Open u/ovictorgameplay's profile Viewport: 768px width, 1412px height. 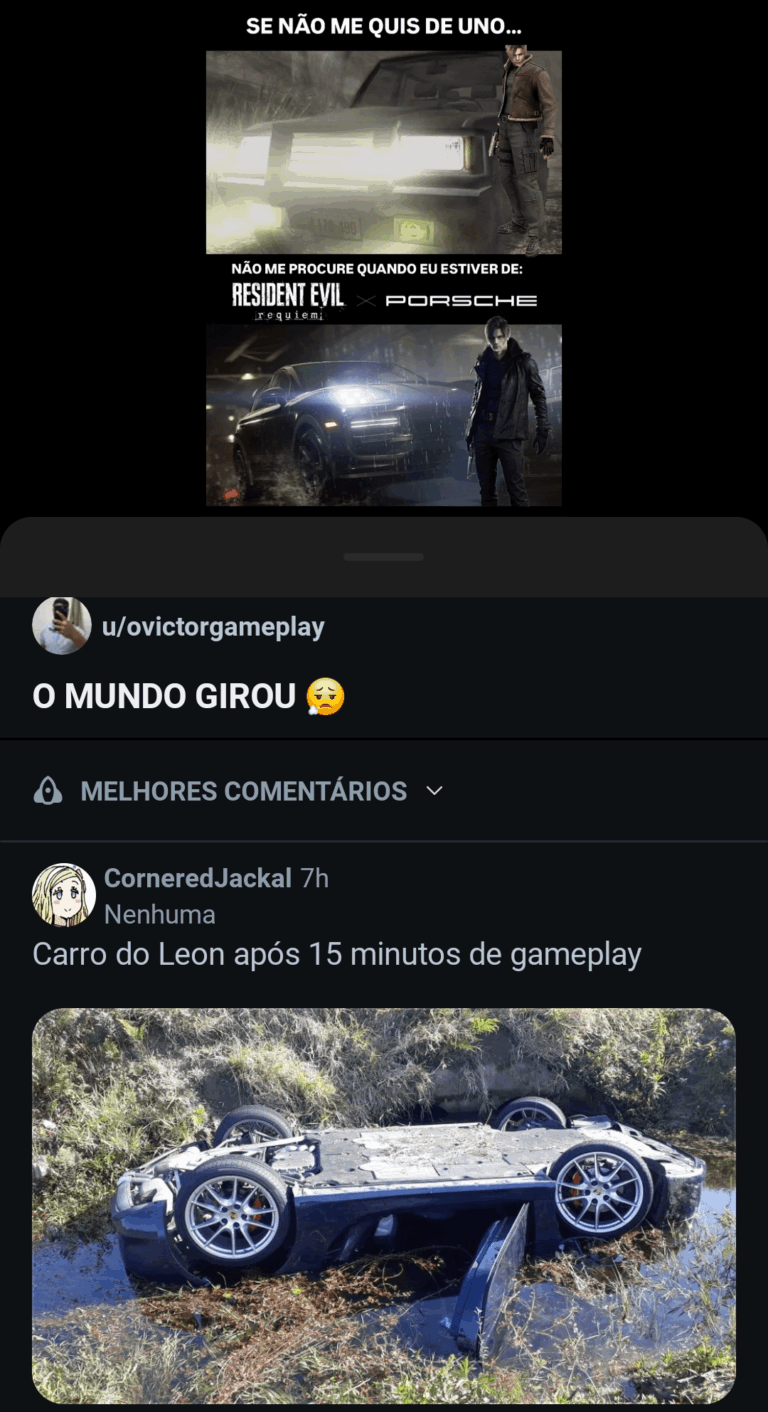(213, 628)
